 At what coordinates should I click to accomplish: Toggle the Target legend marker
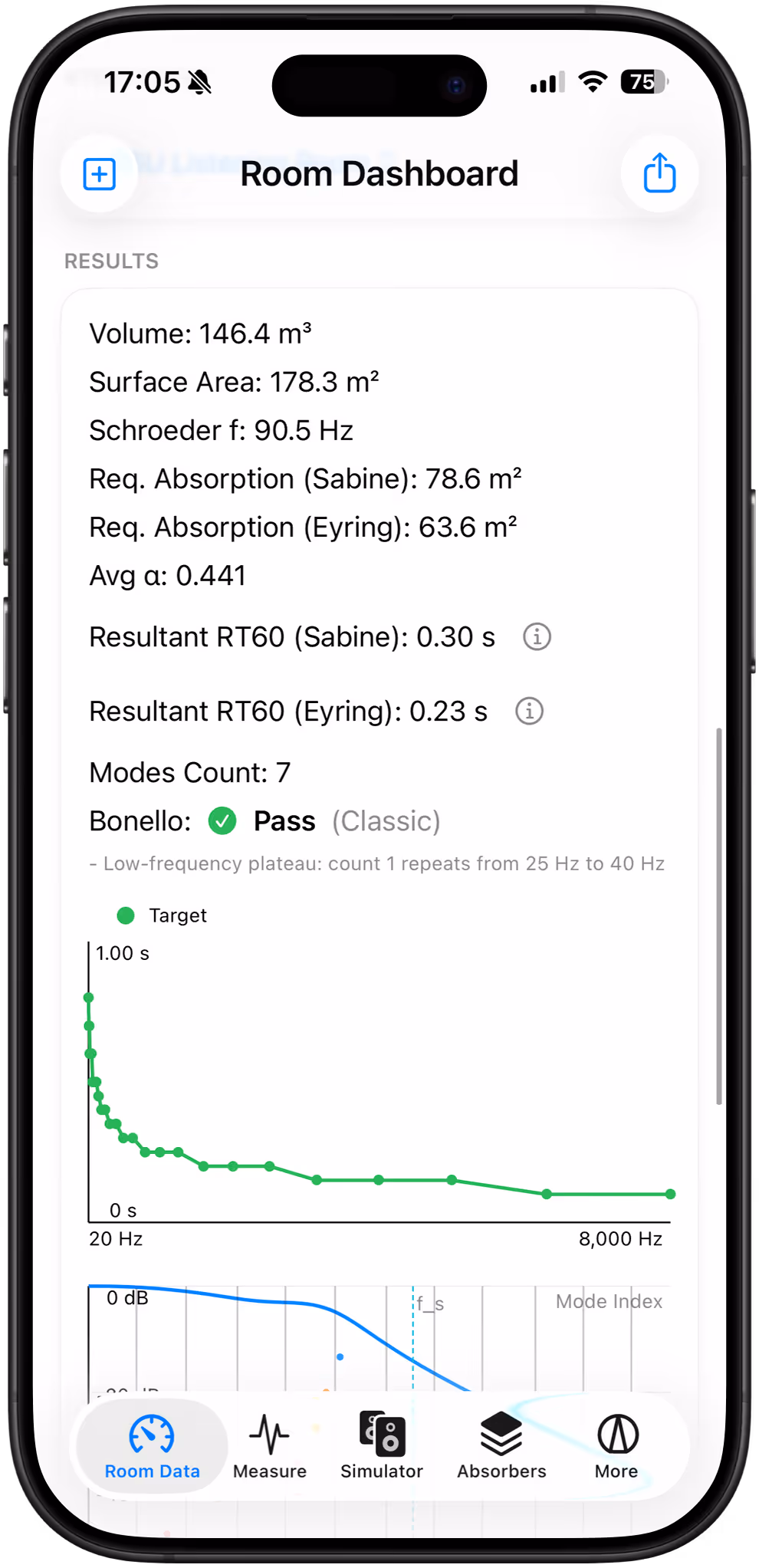(x=127, y=915)
